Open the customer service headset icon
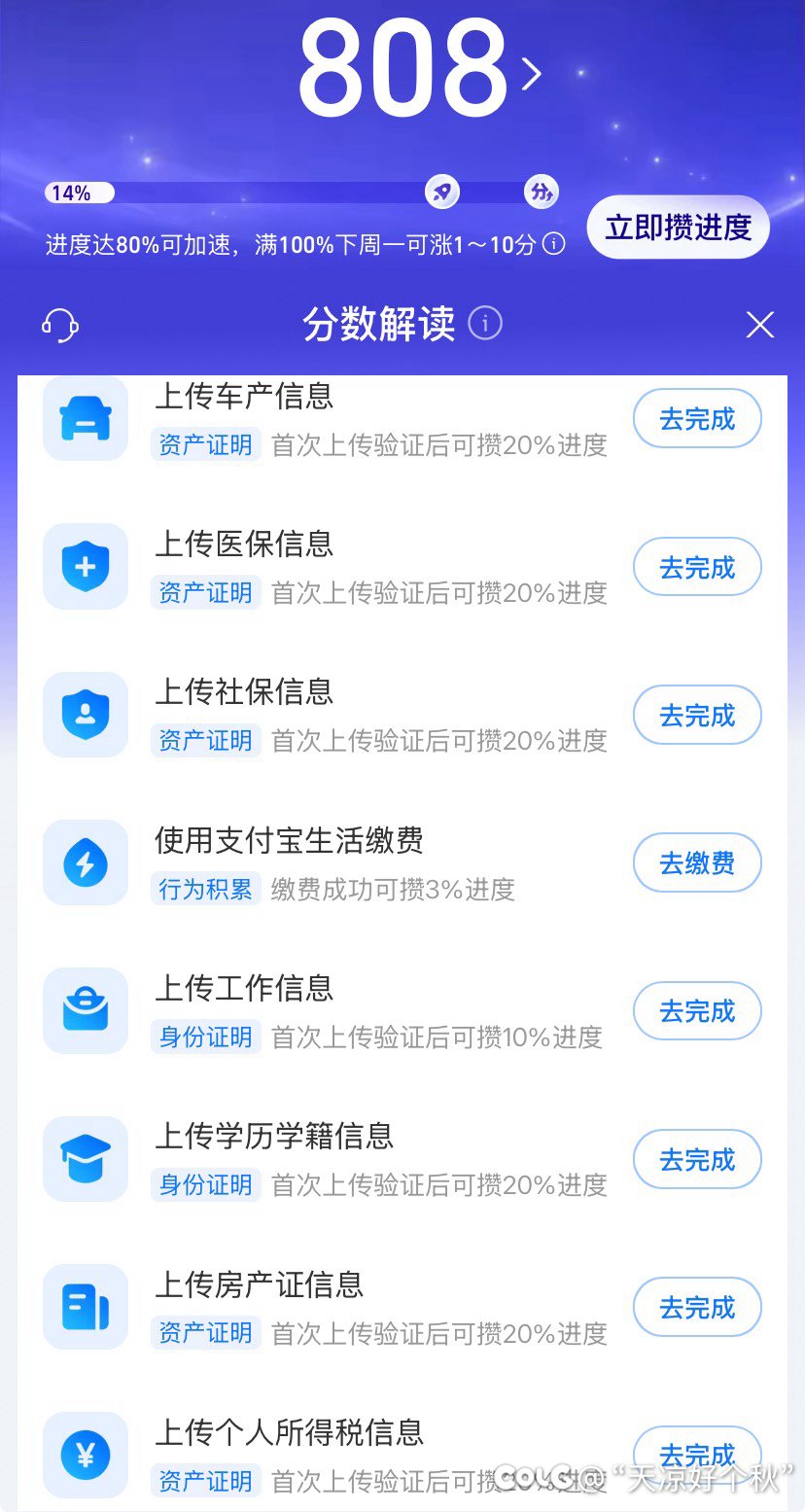 tap(60, 325)
